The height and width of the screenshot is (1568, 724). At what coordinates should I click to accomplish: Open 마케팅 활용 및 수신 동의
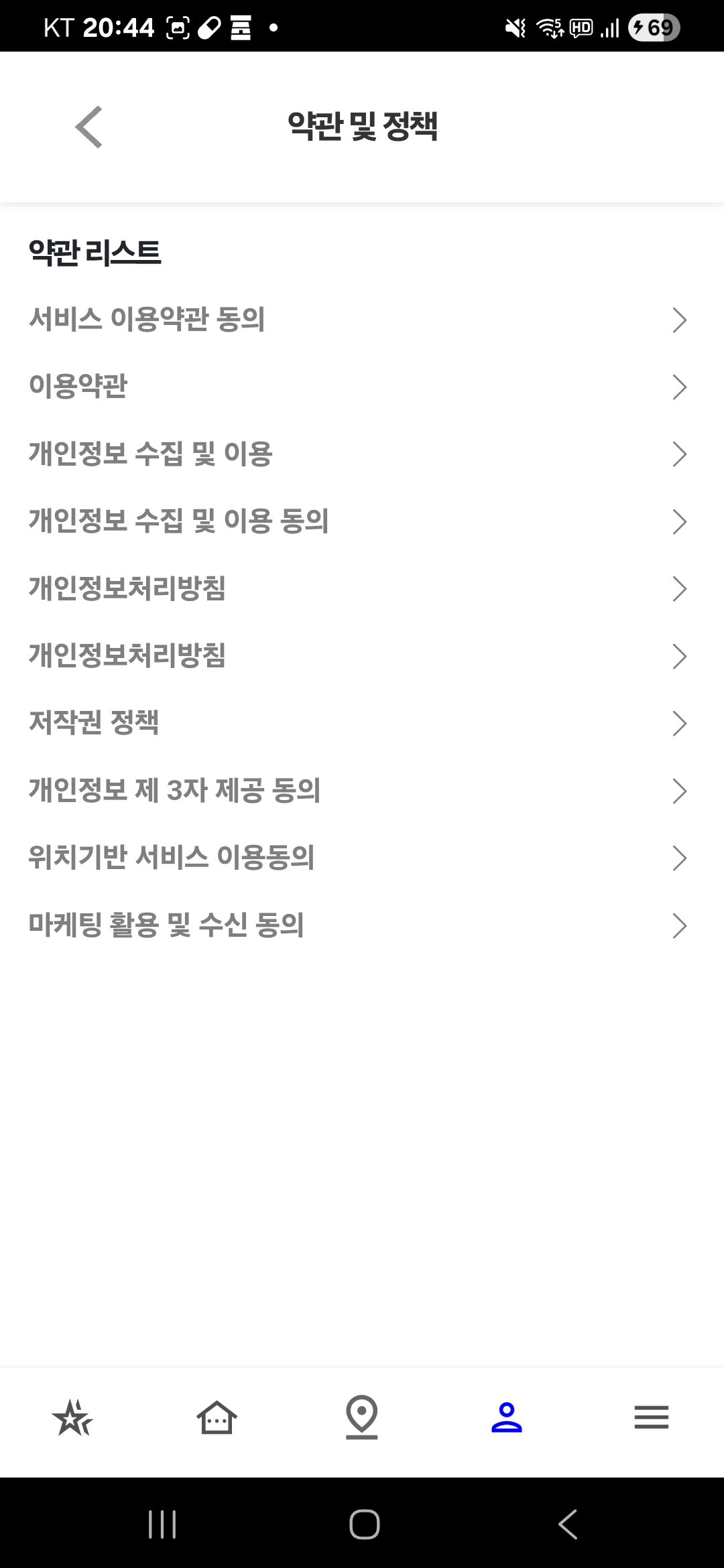pyautogui.click(x=362, y=925)
